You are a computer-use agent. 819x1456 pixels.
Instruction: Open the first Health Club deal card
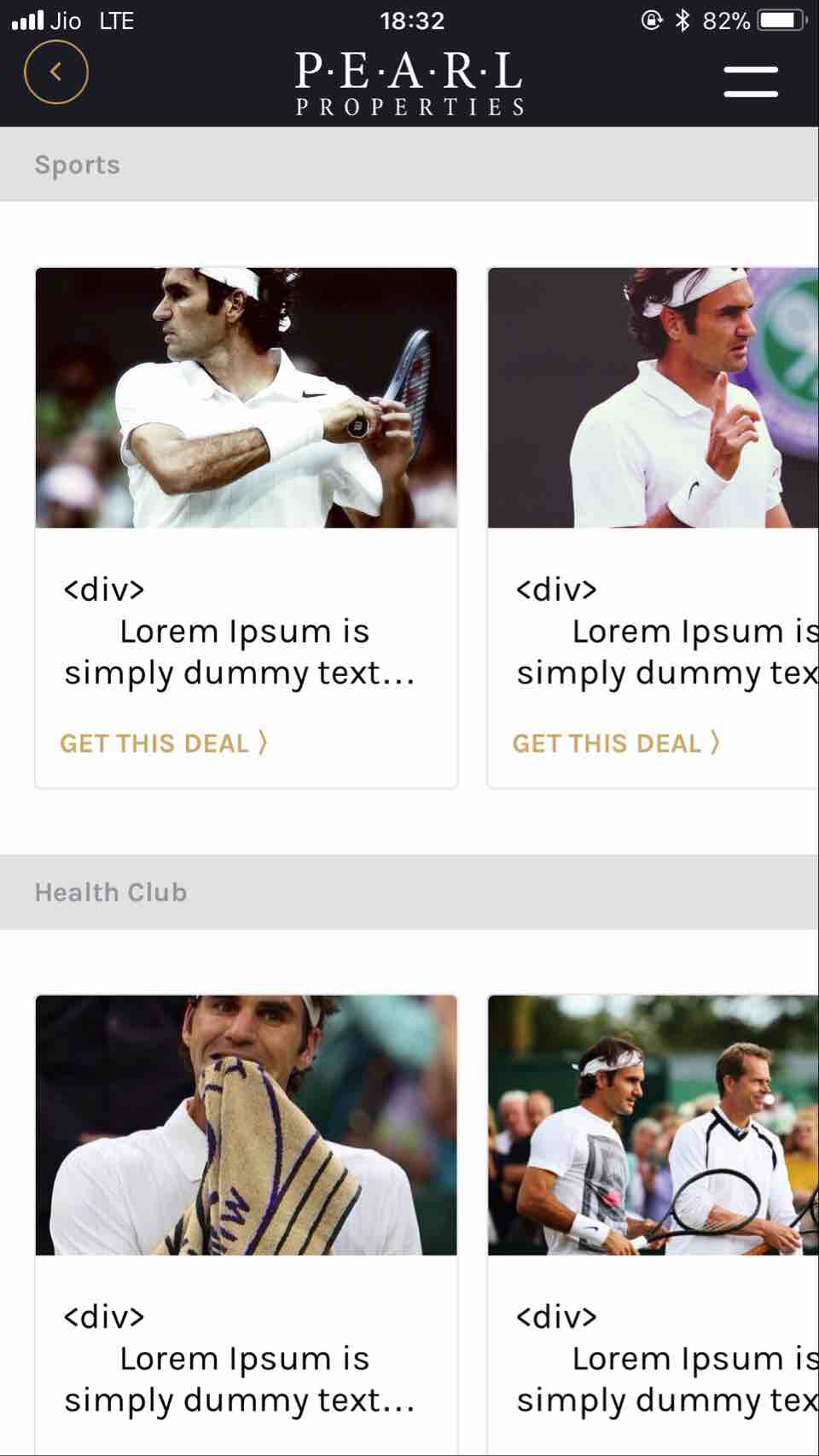click(x=246, y=1125)
